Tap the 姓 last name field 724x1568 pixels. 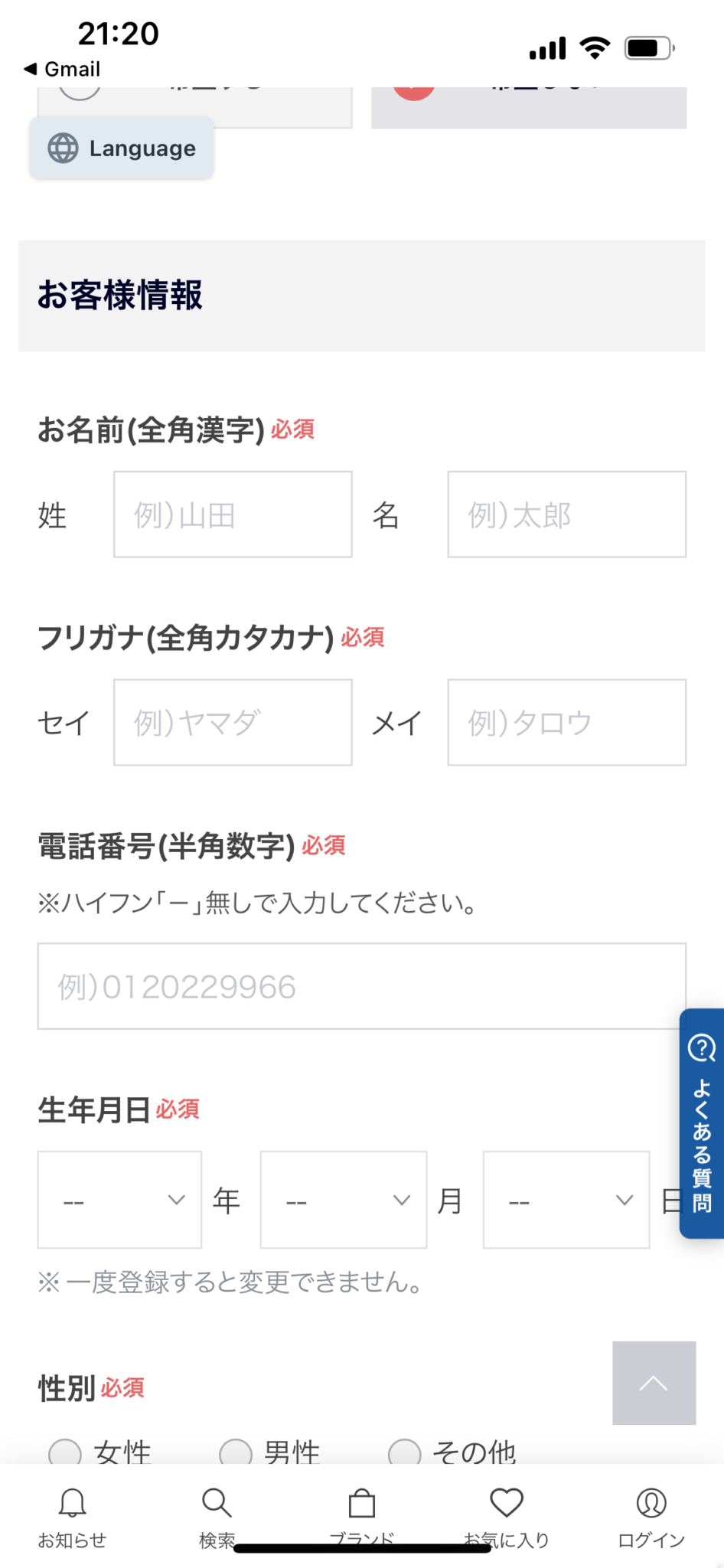(x=233, y=514)
